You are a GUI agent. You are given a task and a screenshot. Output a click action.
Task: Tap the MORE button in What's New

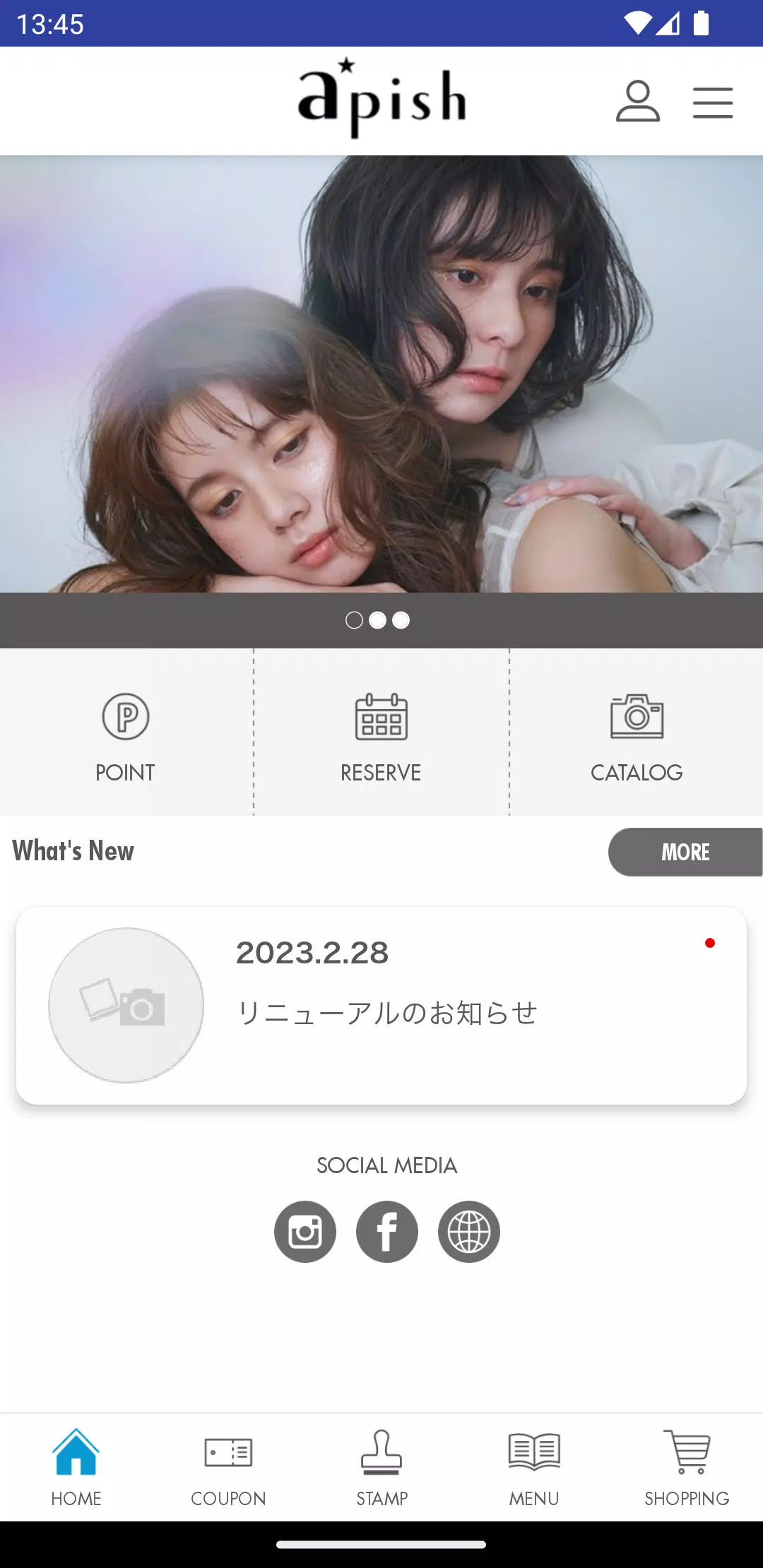[x=684, y=852]
